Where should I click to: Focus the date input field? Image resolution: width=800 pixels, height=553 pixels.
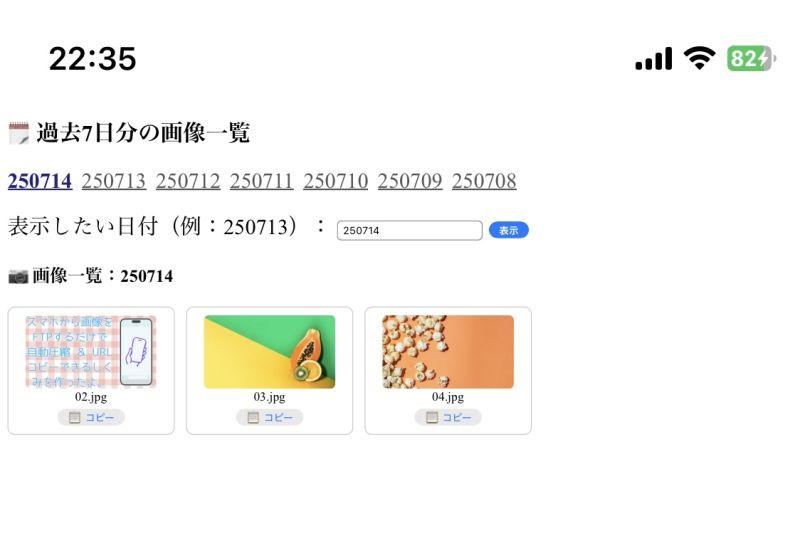(409, 231)
